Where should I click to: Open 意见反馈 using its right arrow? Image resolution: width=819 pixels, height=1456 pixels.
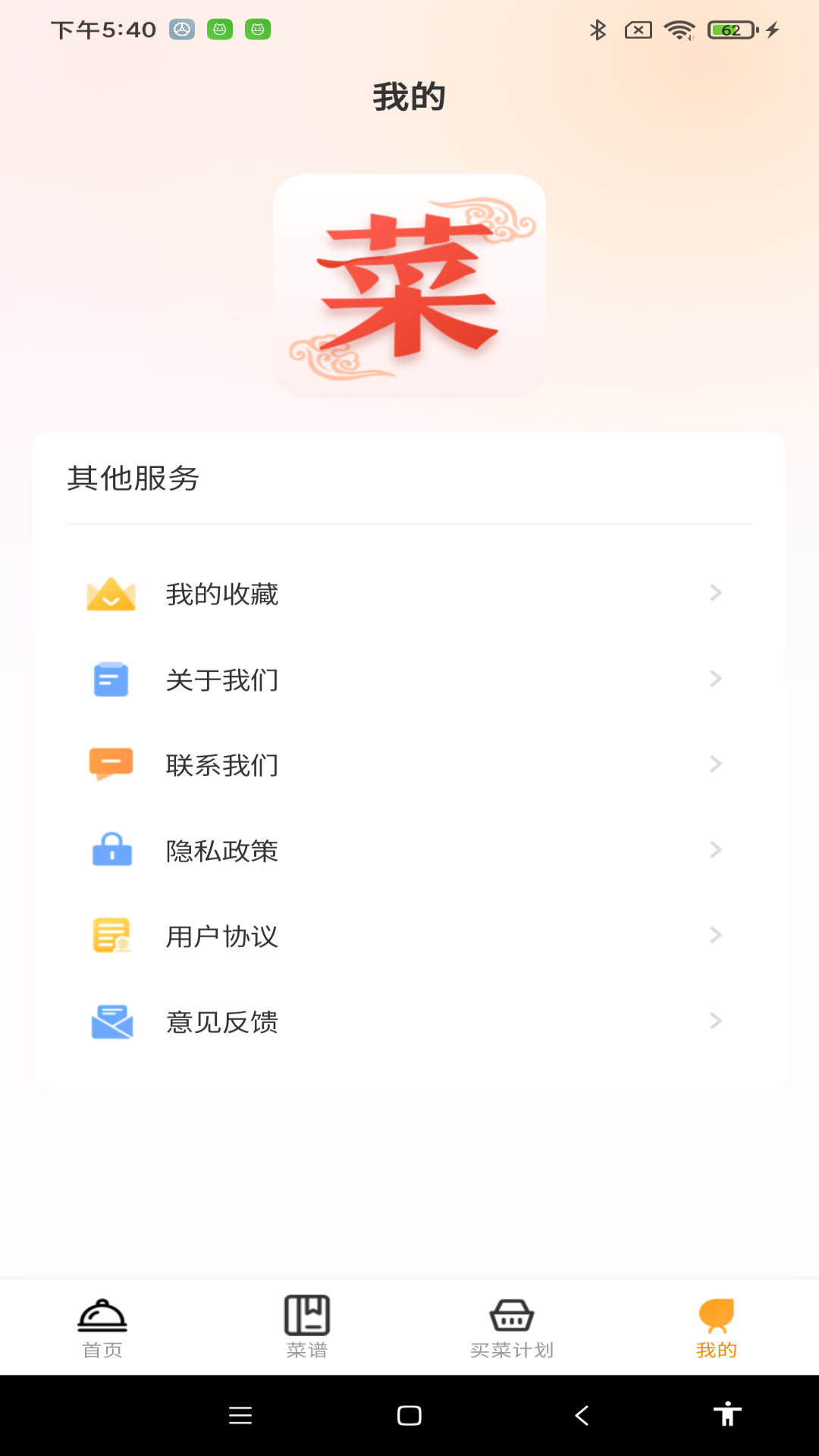(x=715, y=1021)
